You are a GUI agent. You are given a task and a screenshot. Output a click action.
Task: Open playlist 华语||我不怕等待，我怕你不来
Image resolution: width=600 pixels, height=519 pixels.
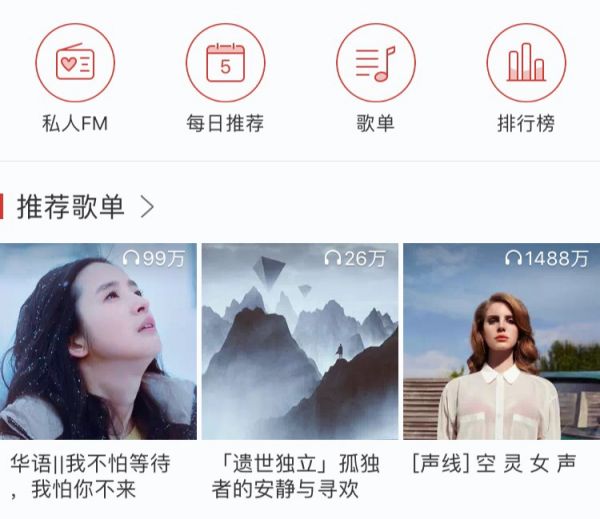(x=98, y=342)
